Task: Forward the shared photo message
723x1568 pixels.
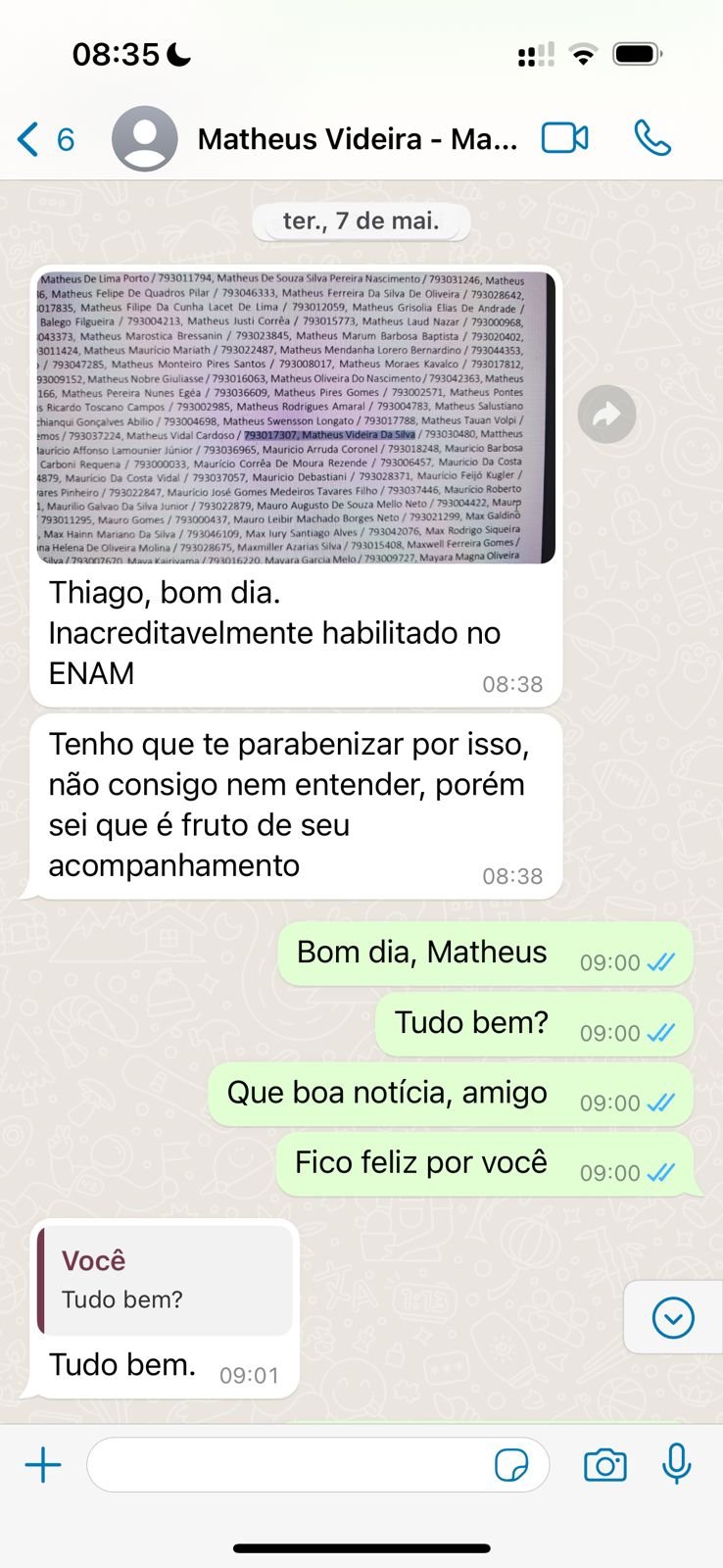Action: (607, 415)
